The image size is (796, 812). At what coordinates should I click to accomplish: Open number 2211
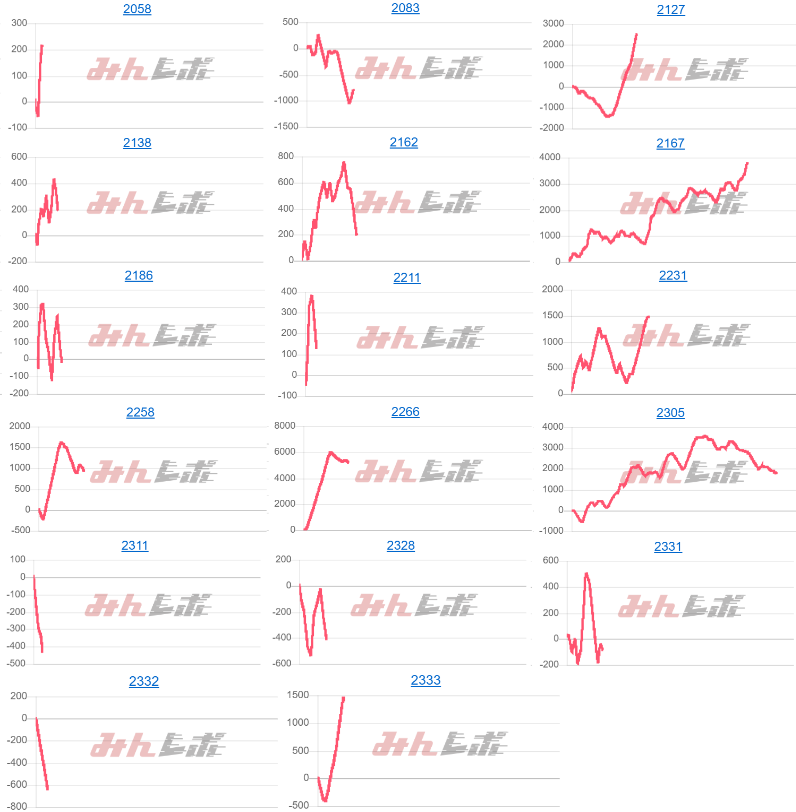[x=406, y=277]
